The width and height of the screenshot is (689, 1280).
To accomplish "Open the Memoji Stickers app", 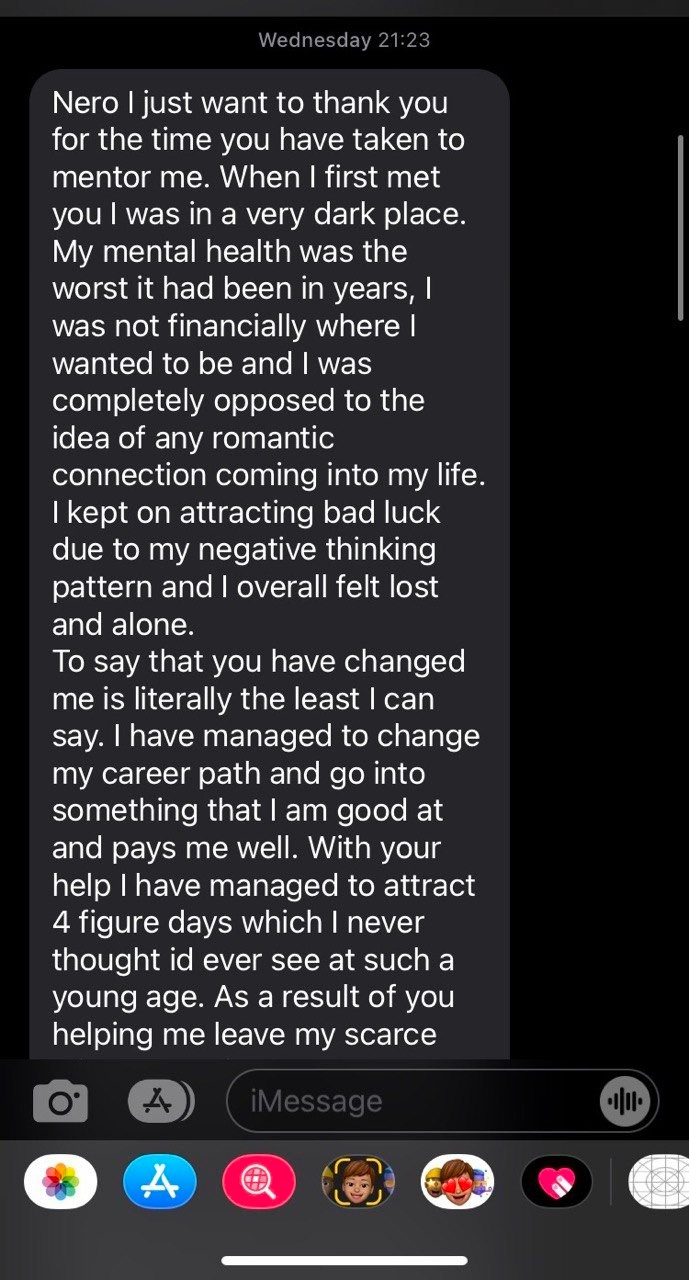I will pos(457,1183).
